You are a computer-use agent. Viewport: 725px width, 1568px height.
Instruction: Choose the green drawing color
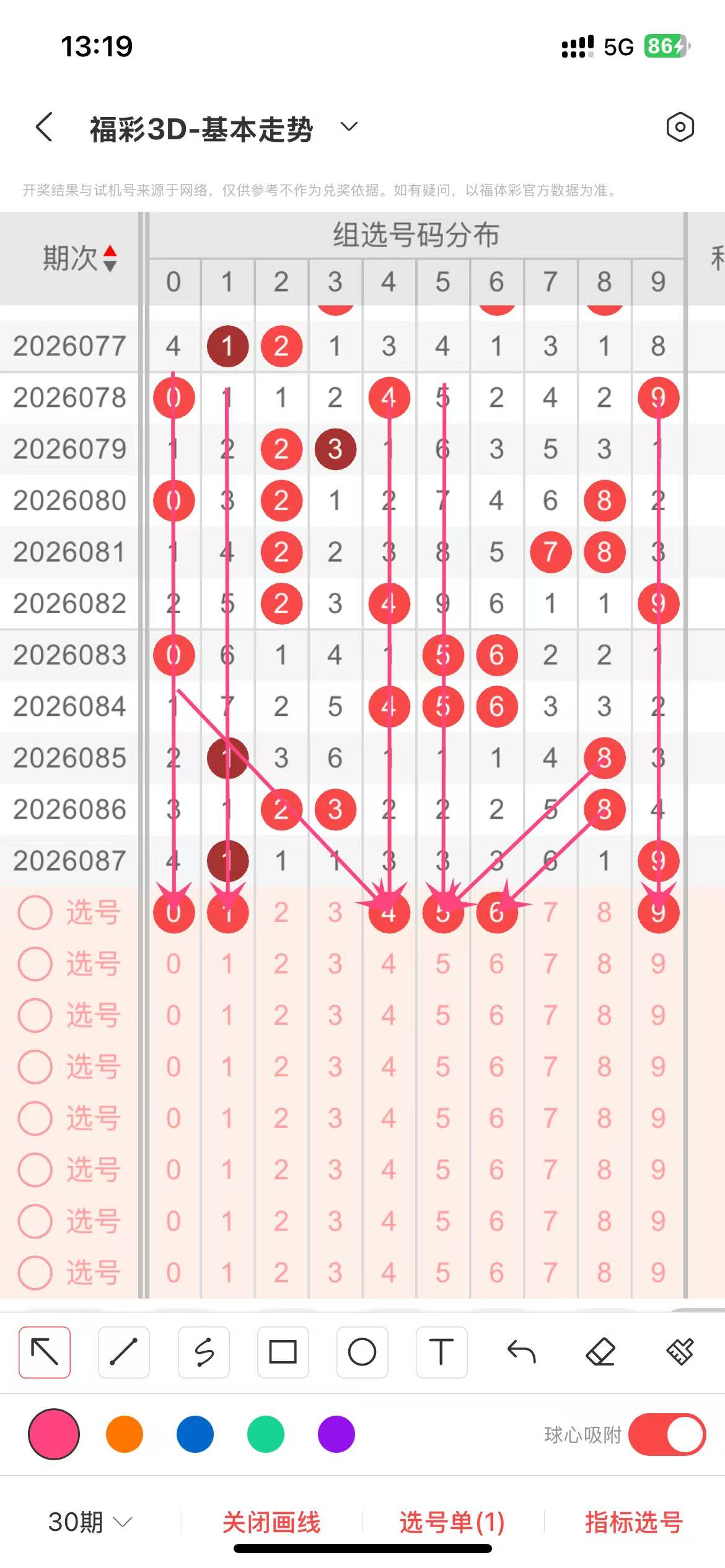pos(266,1434)
